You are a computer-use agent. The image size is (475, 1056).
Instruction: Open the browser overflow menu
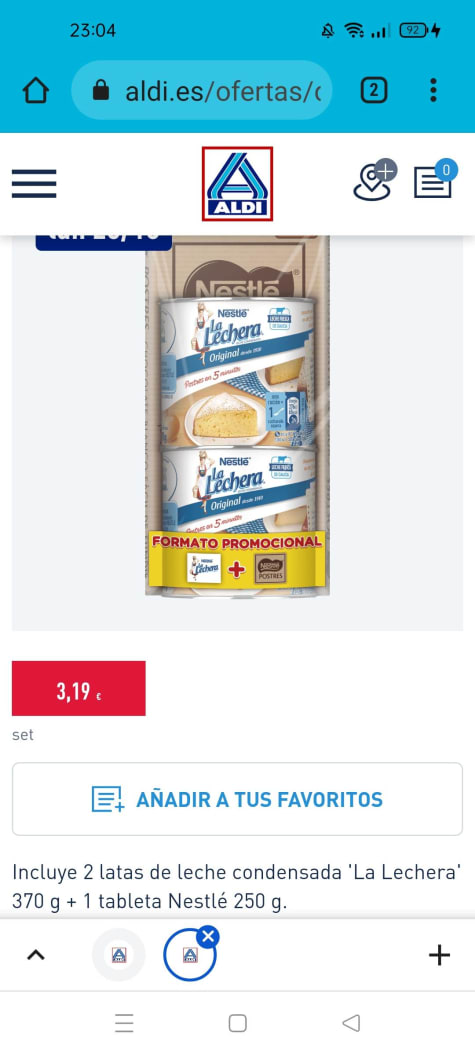[x=433, y=90]
